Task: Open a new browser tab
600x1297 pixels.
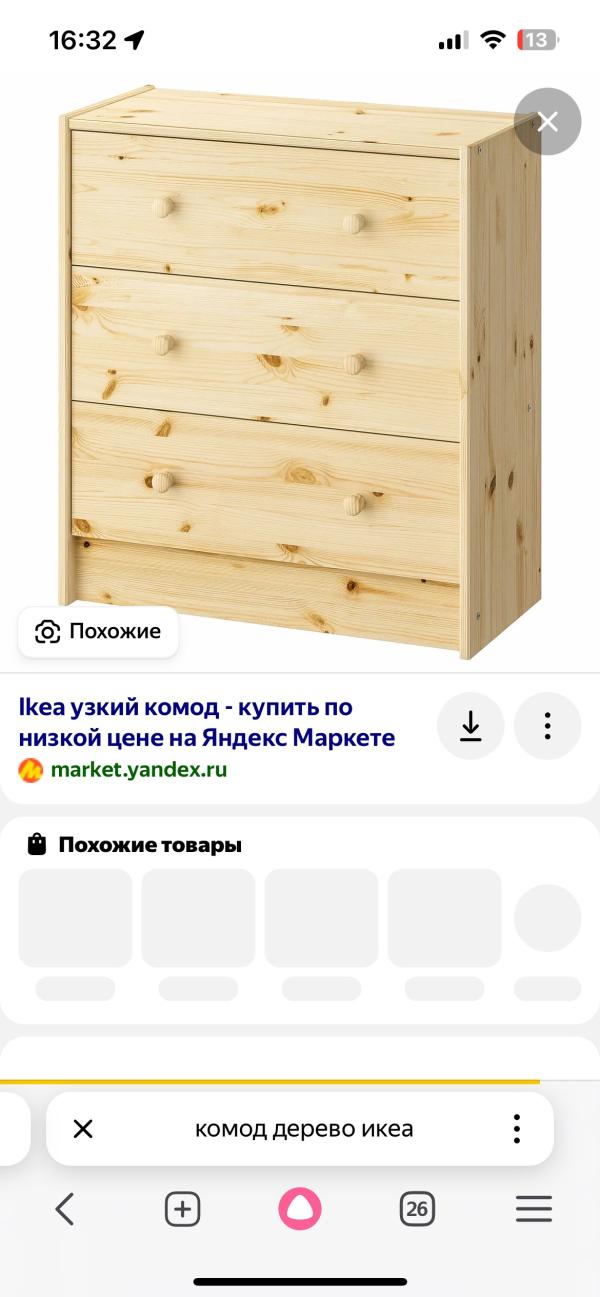Action: click(182, 1210)
